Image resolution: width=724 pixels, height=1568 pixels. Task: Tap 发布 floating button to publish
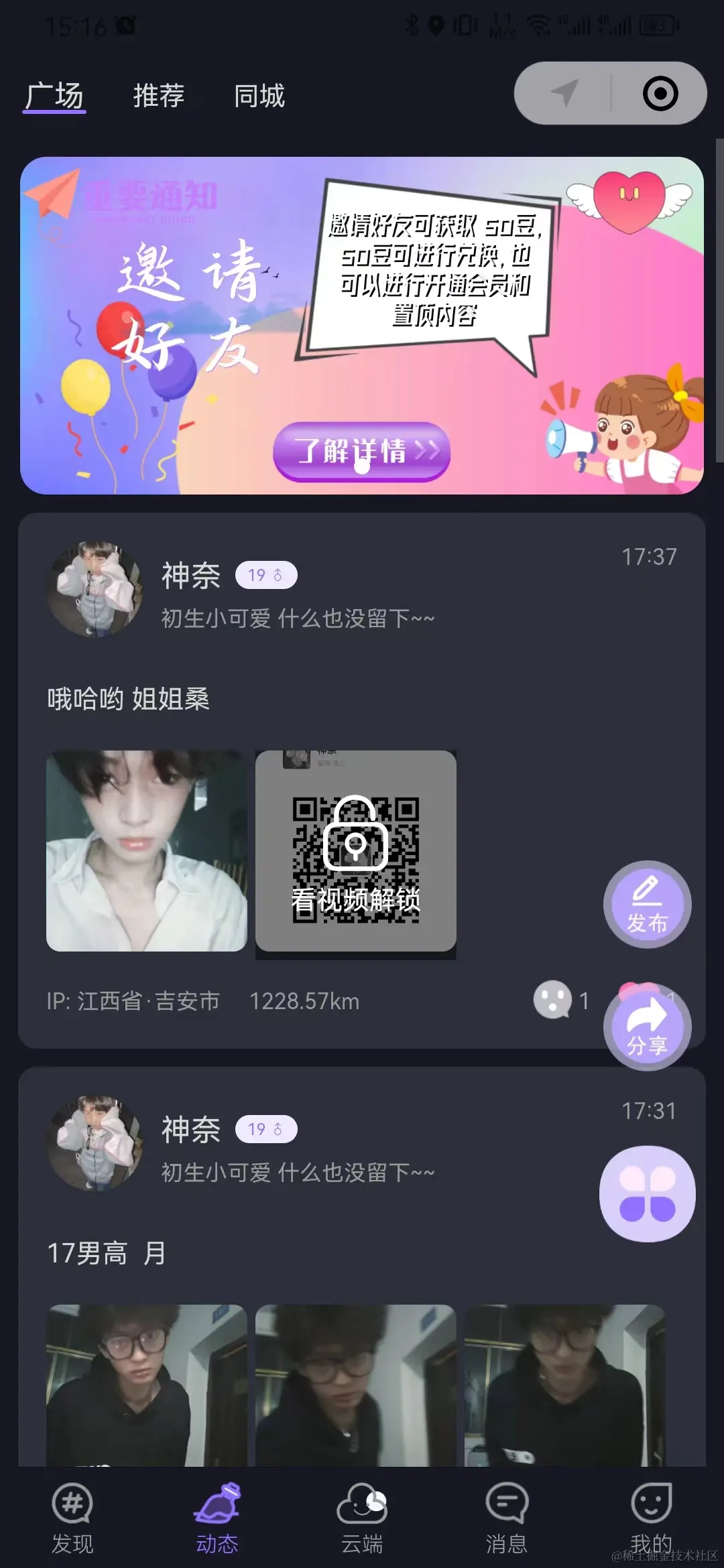[647, 904]
